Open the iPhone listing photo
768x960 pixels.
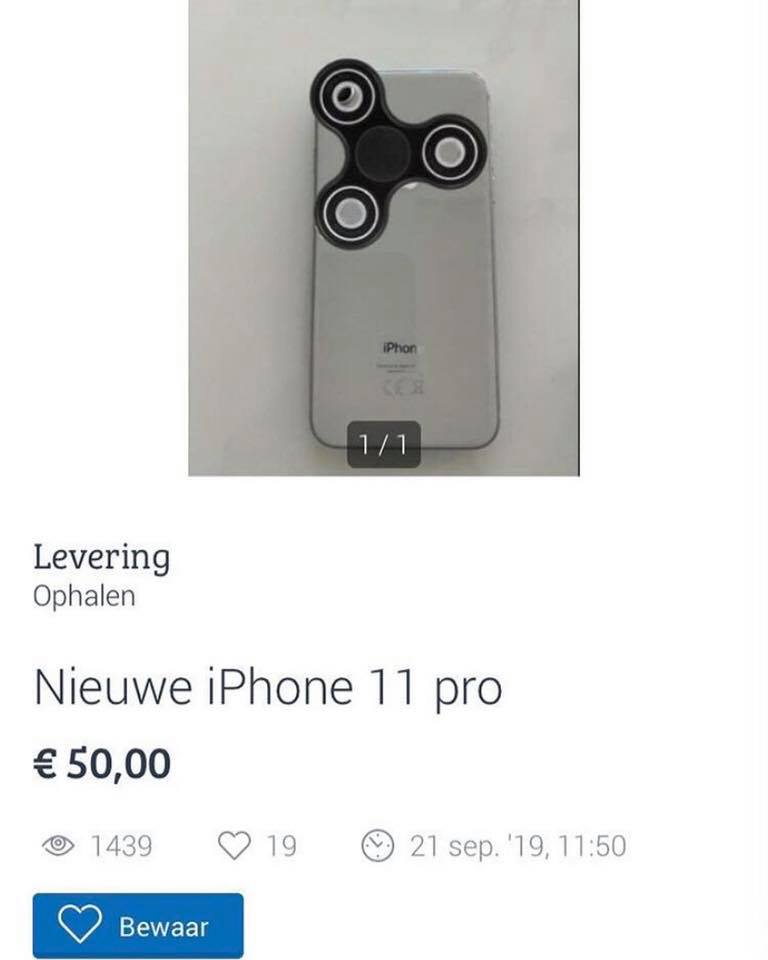pos(384,236)
